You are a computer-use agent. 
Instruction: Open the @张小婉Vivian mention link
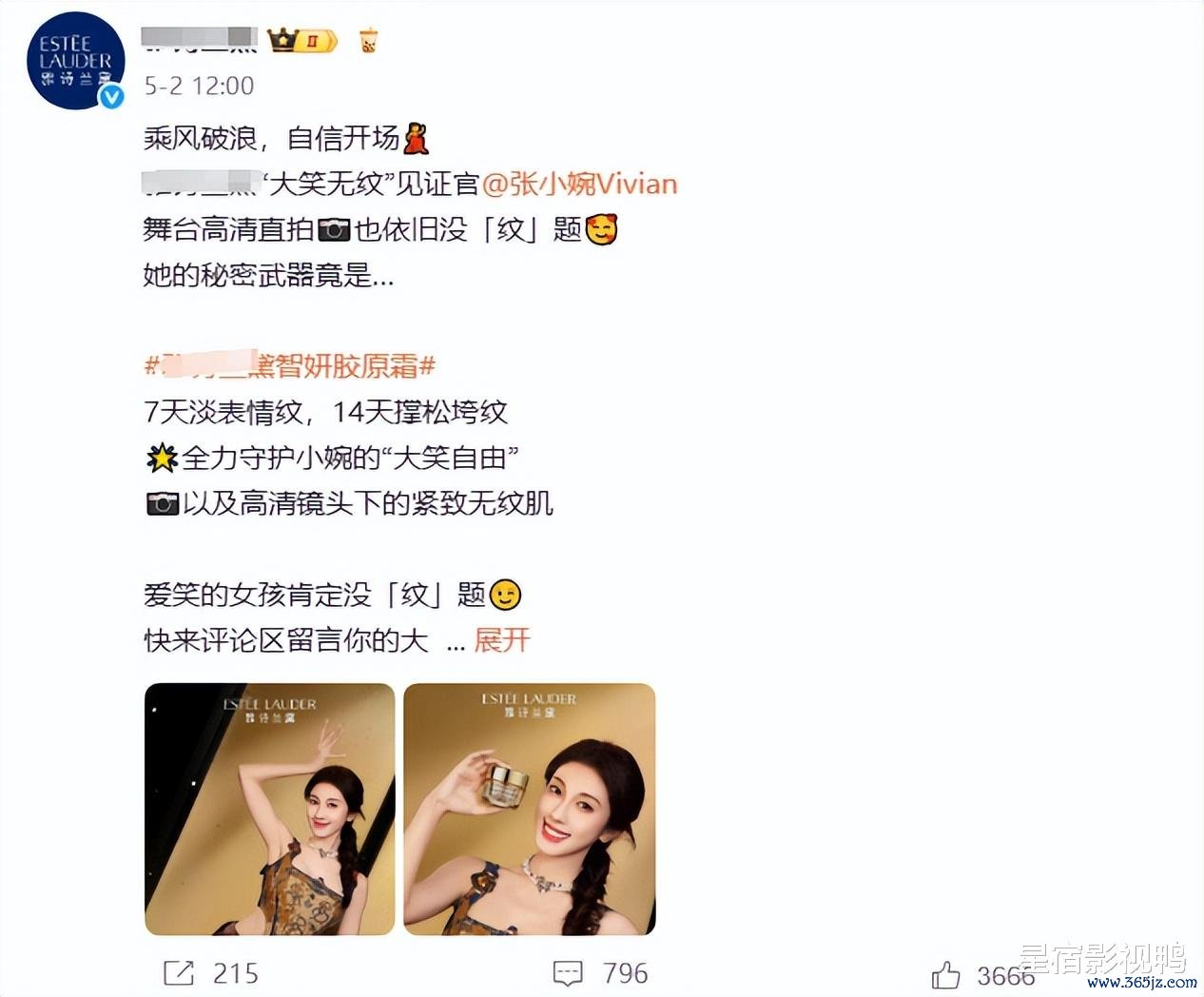(x=580, y=184)
